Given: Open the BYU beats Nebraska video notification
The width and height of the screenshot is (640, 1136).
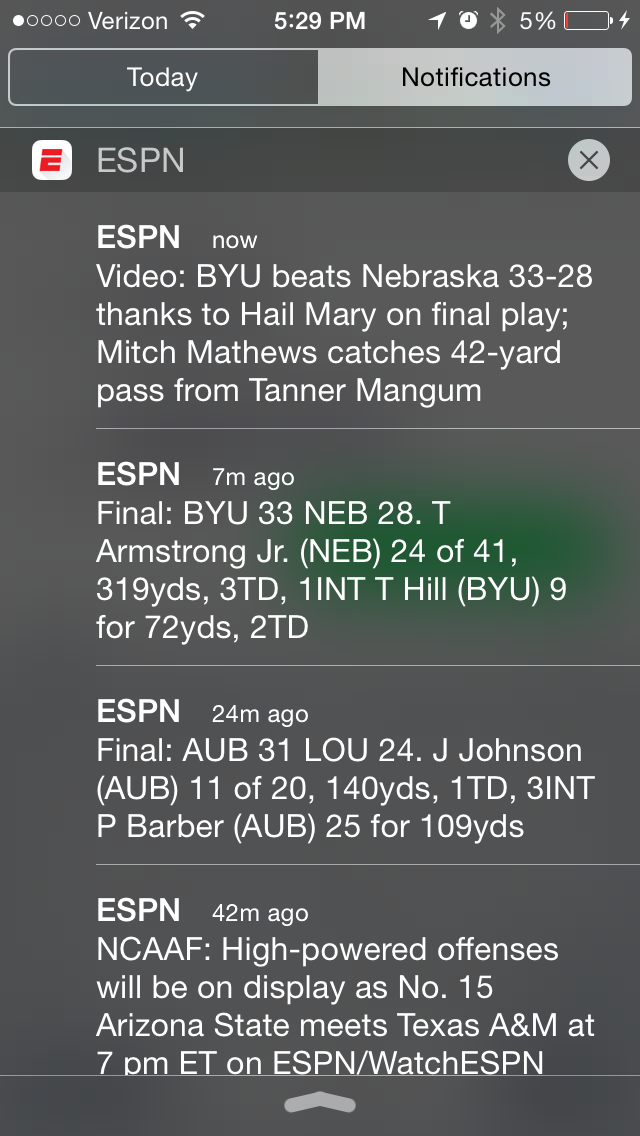Looking at the screenshot, I should [345, 314].
